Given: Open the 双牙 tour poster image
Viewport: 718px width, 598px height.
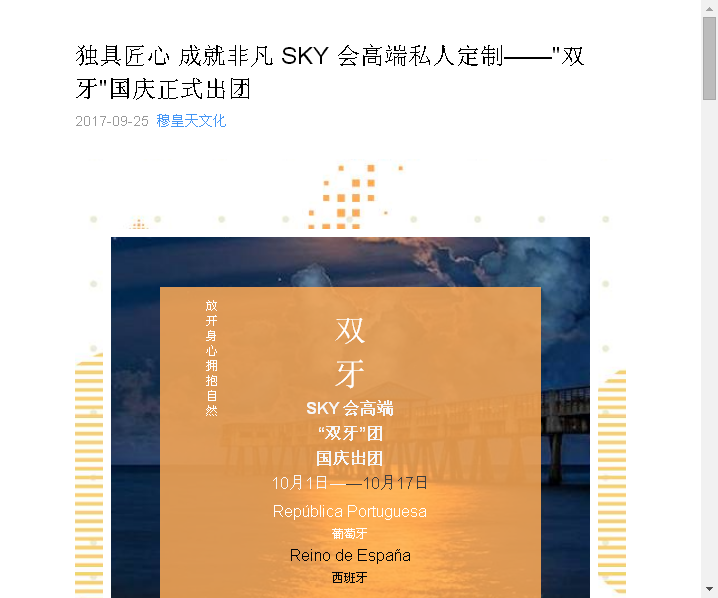Looking at the screenshot, I should point(350,420).
